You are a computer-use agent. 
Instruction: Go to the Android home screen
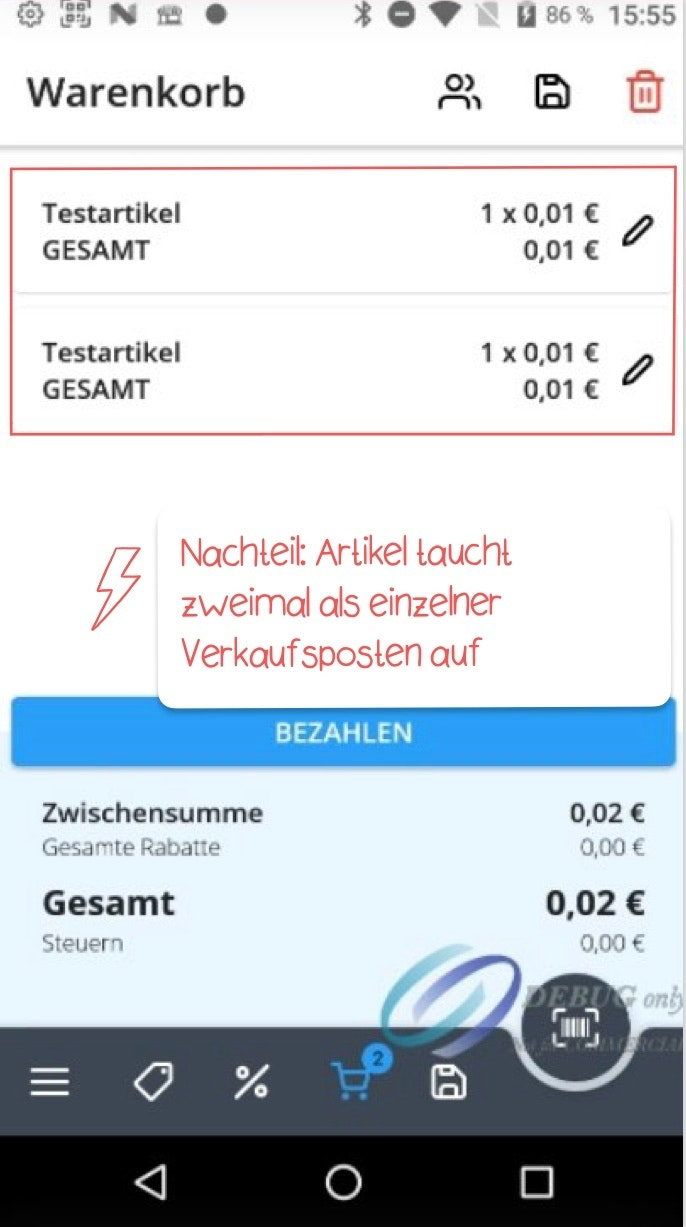tap(343, 1182)
